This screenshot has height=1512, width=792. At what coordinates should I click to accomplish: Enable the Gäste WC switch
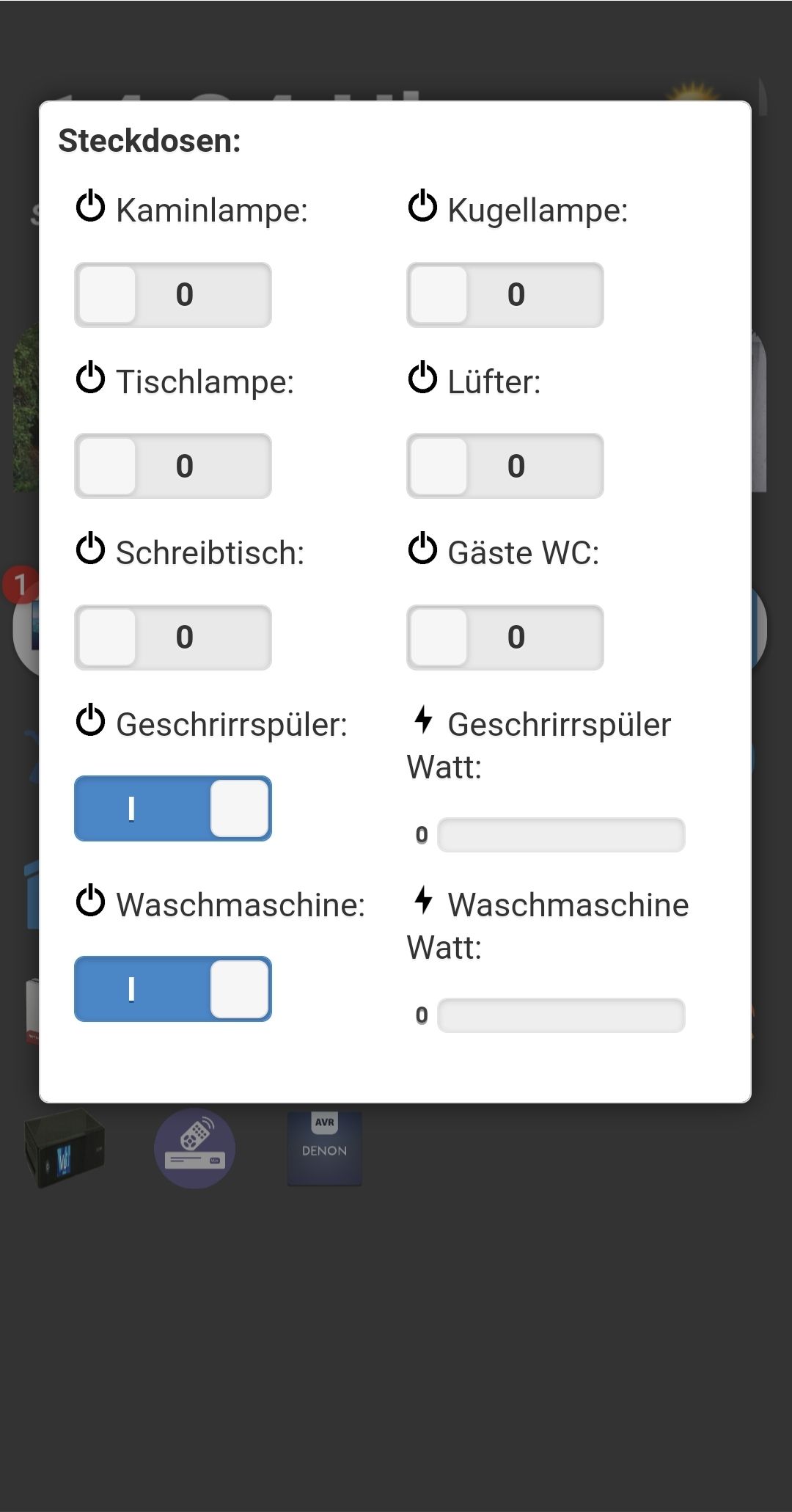[x=505, y=638]
